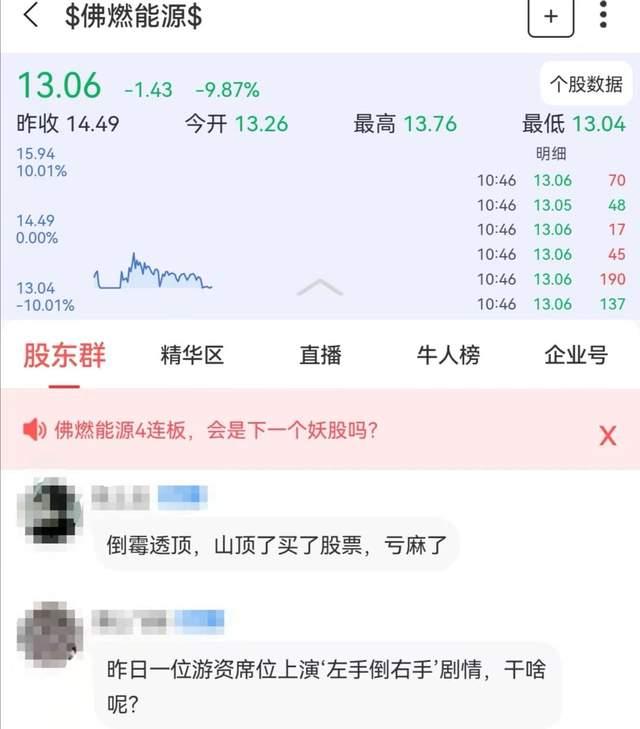Open avatar of the 倒霉透顶 commenter
The image size is (640, 729).
pos(52,510)
